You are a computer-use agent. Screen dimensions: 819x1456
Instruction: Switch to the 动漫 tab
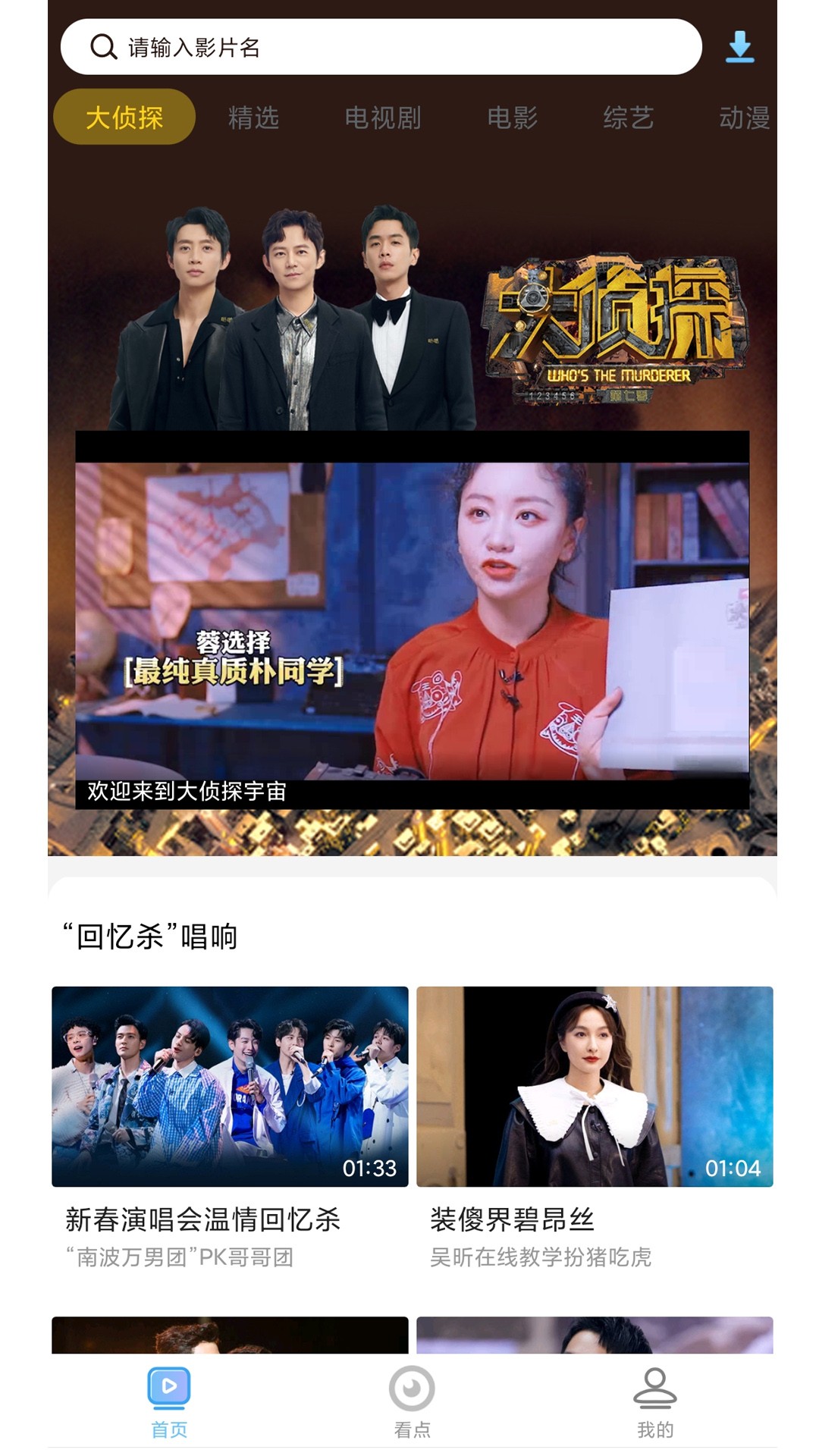click(743, 118)
